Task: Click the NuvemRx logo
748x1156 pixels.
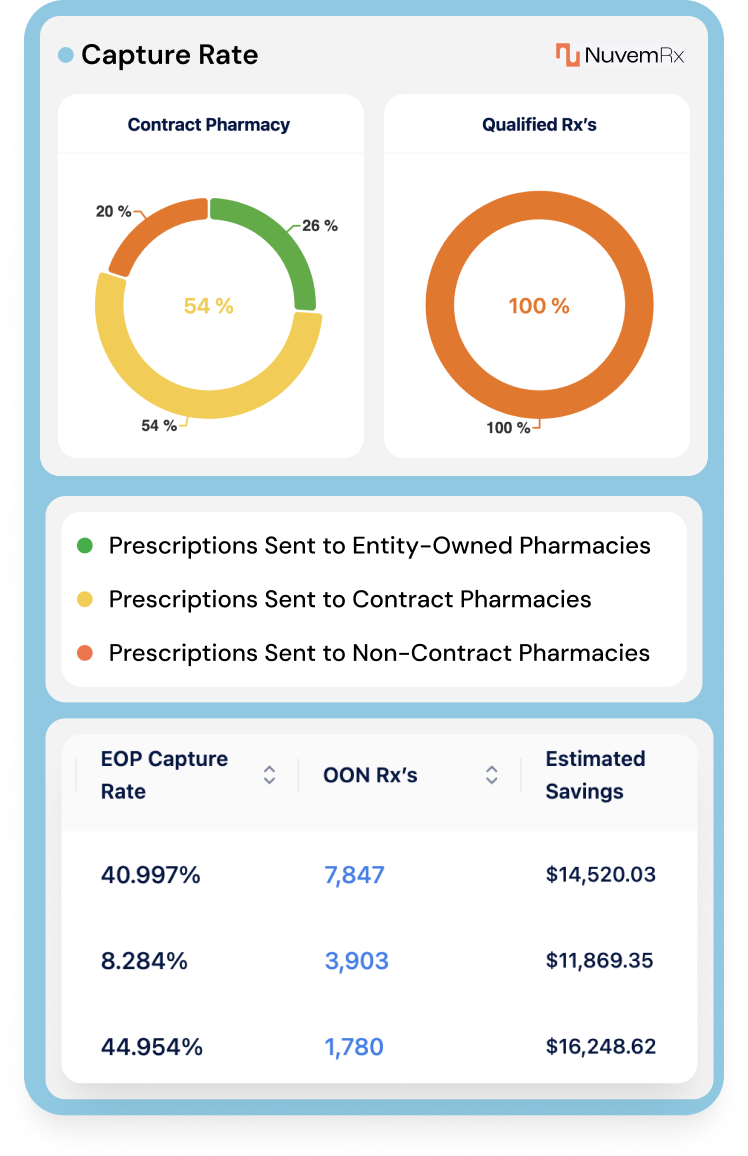Action: [x=618, y=55]
